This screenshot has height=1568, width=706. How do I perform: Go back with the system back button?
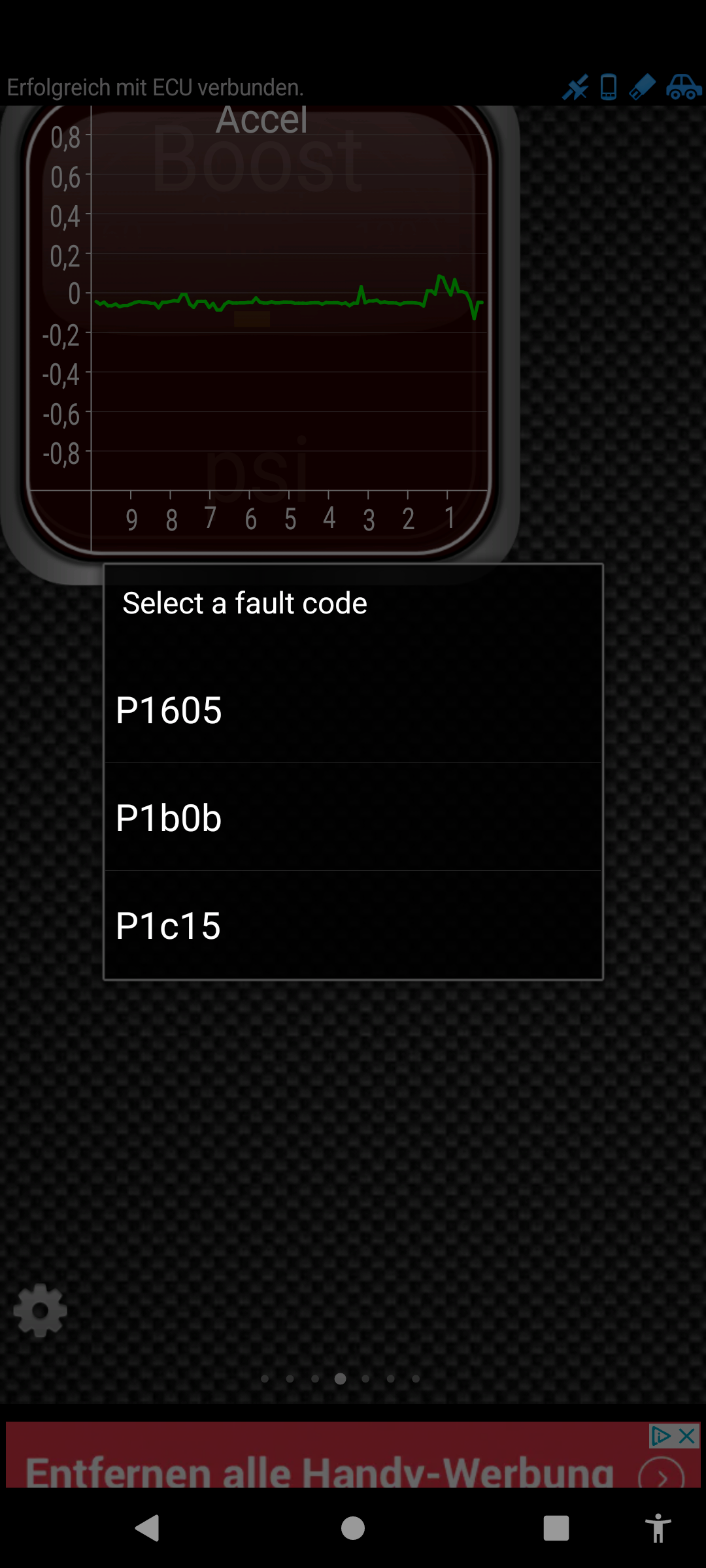click(x=148, y=1528)
